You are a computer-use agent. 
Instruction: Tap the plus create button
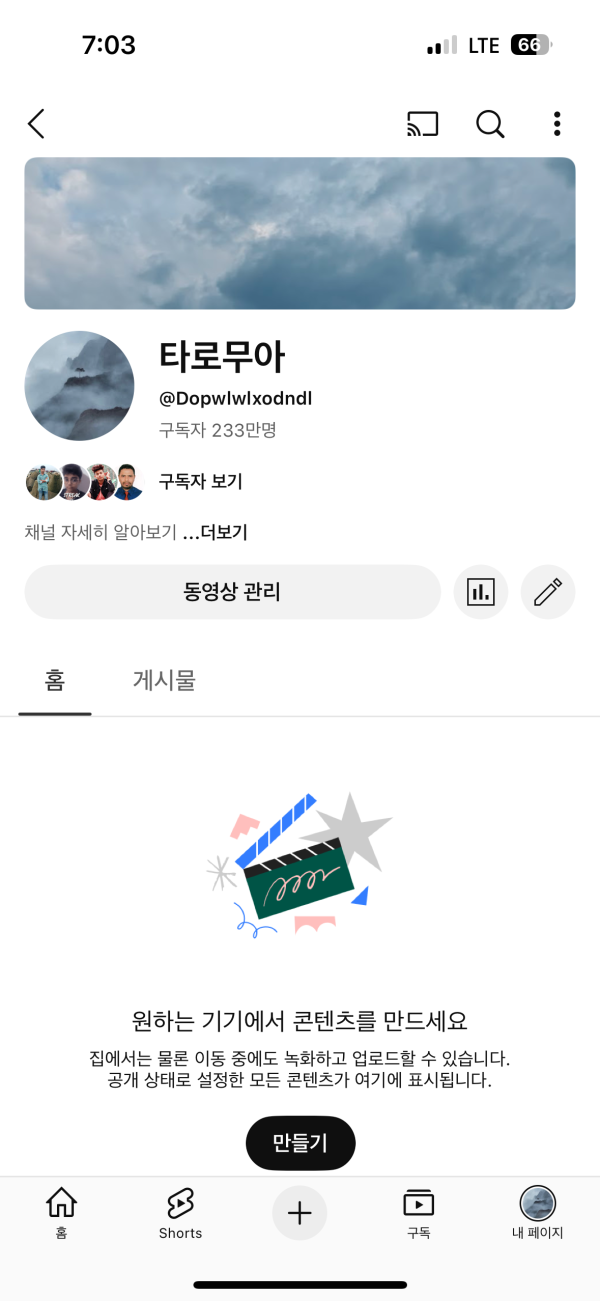point(300,1213)
